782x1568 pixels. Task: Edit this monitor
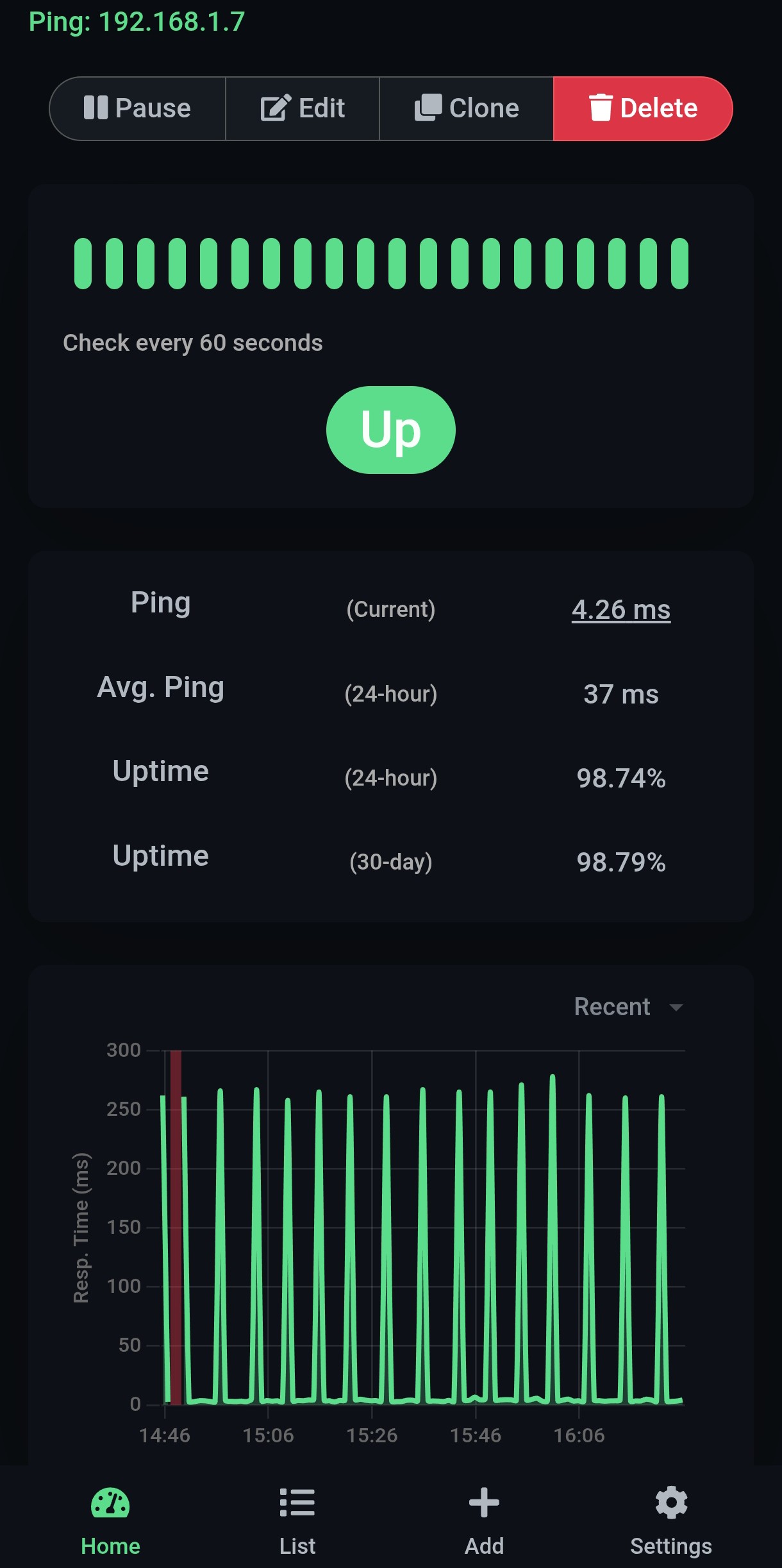point(303,108)
